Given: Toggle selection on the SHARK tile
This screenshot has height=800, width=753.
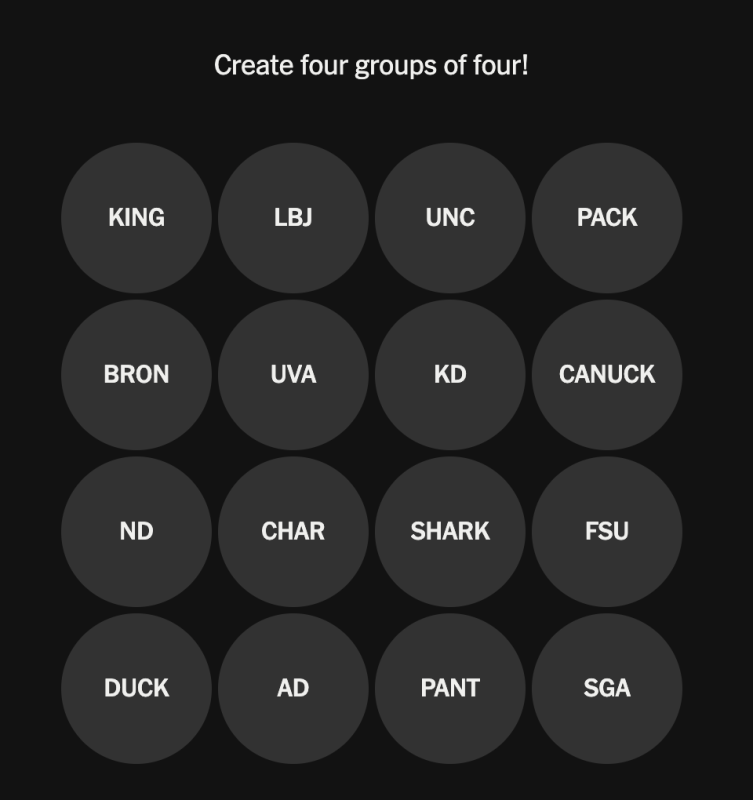Looking at the screenshot, I should [450, 531].
